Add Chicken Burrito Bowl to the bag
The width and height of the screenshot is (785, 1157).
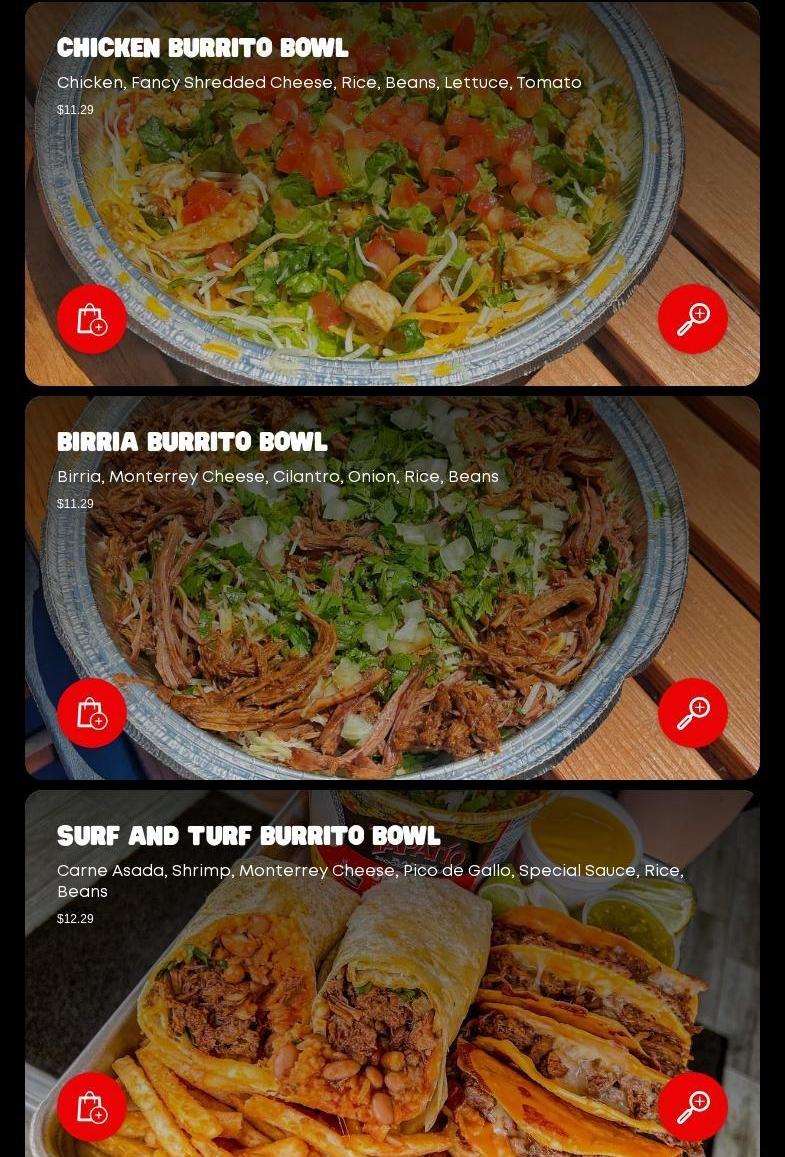pos(92,319)
